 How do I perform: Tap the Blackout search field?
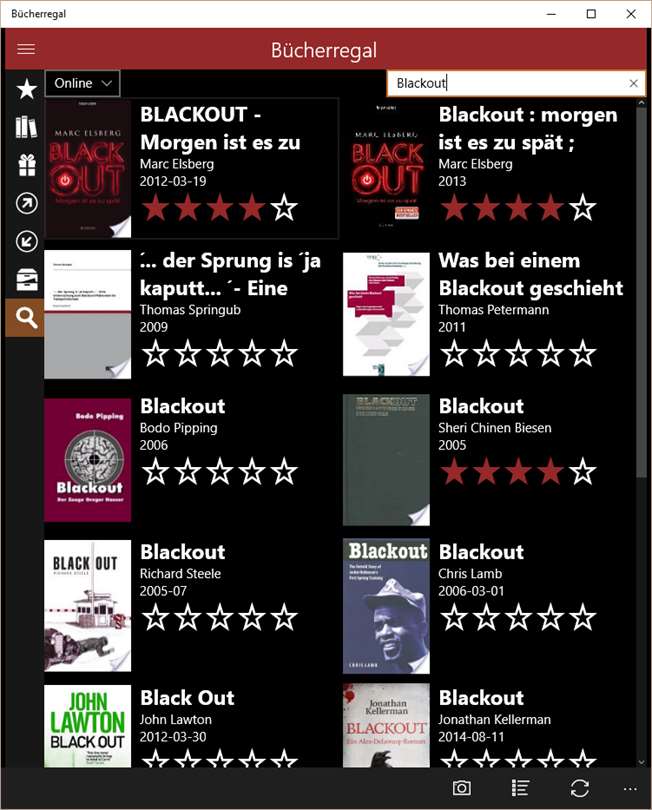tap(505, 84)
